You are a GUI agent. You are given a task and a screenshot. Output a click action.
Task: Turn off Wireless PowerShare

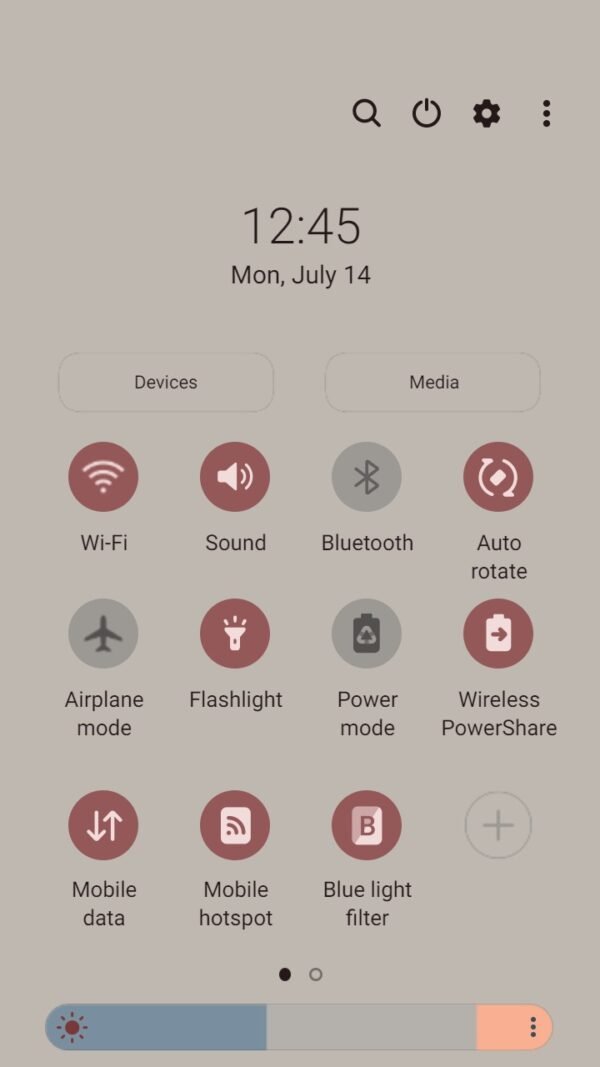click(498, 634)
